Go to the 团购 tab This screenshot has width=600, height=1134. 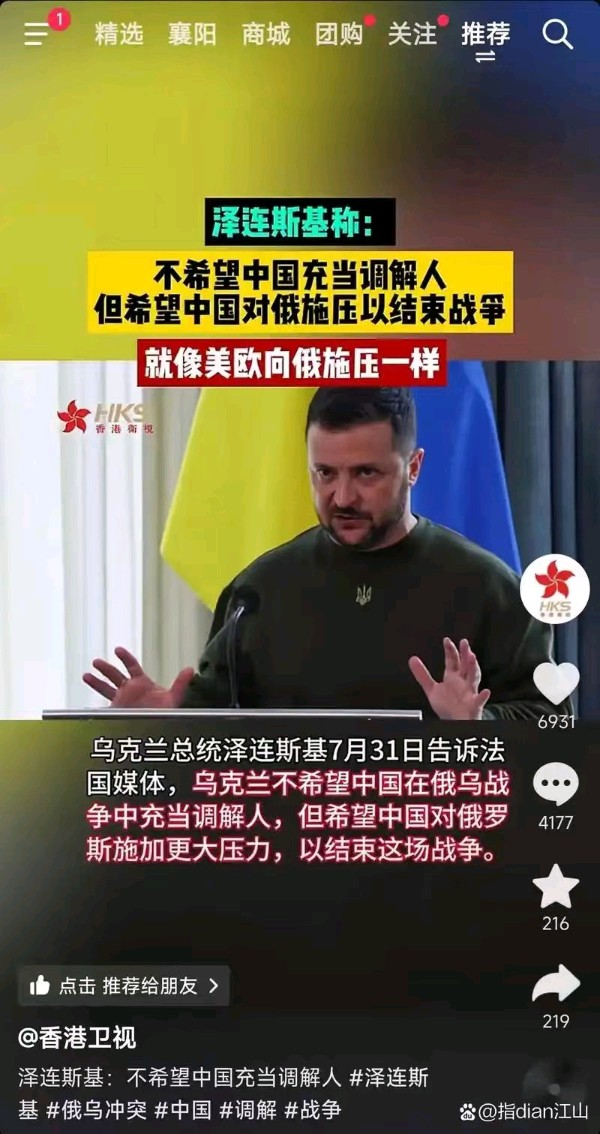tap(340, 34)
